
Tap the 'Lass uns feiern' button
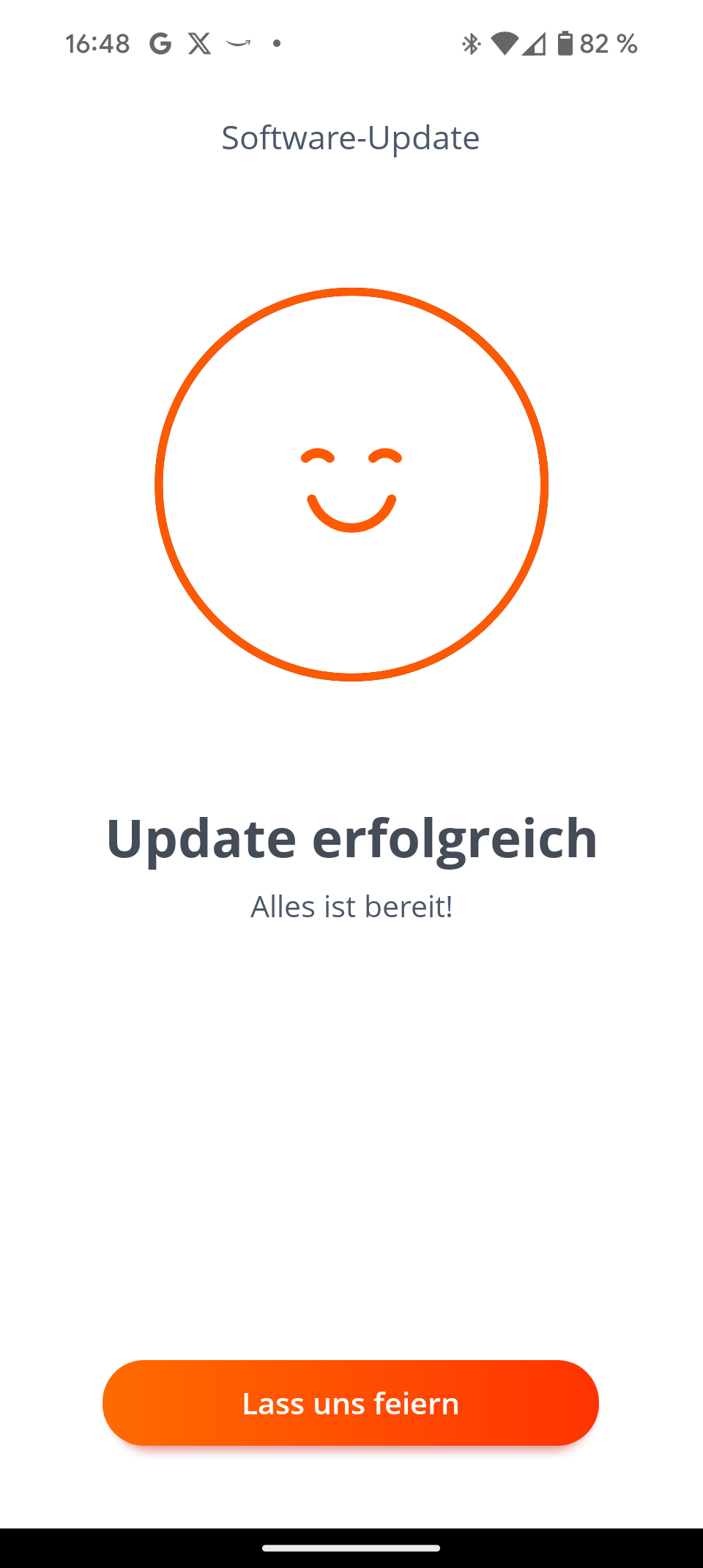[351, 1403]
